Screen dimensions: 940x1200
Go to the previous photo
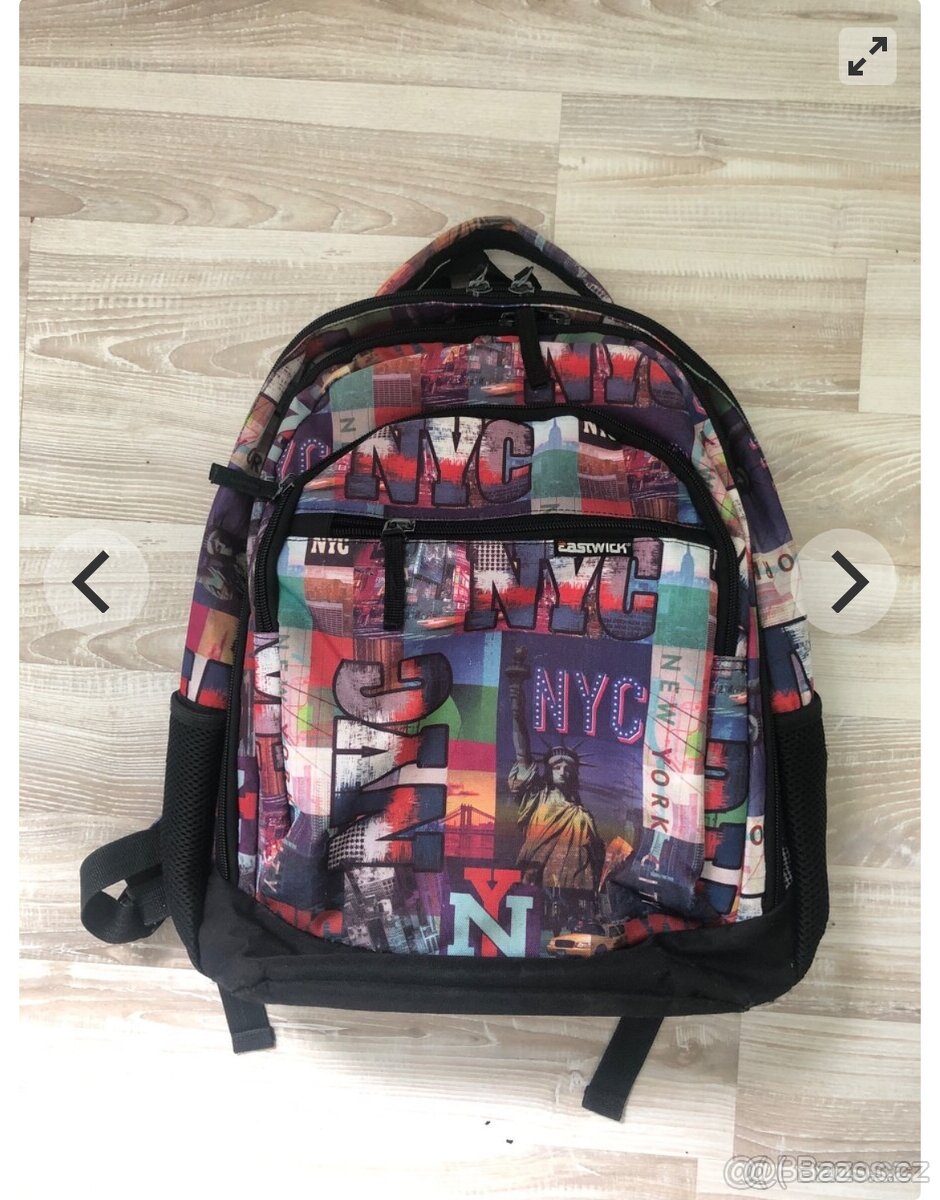(93, 582)
